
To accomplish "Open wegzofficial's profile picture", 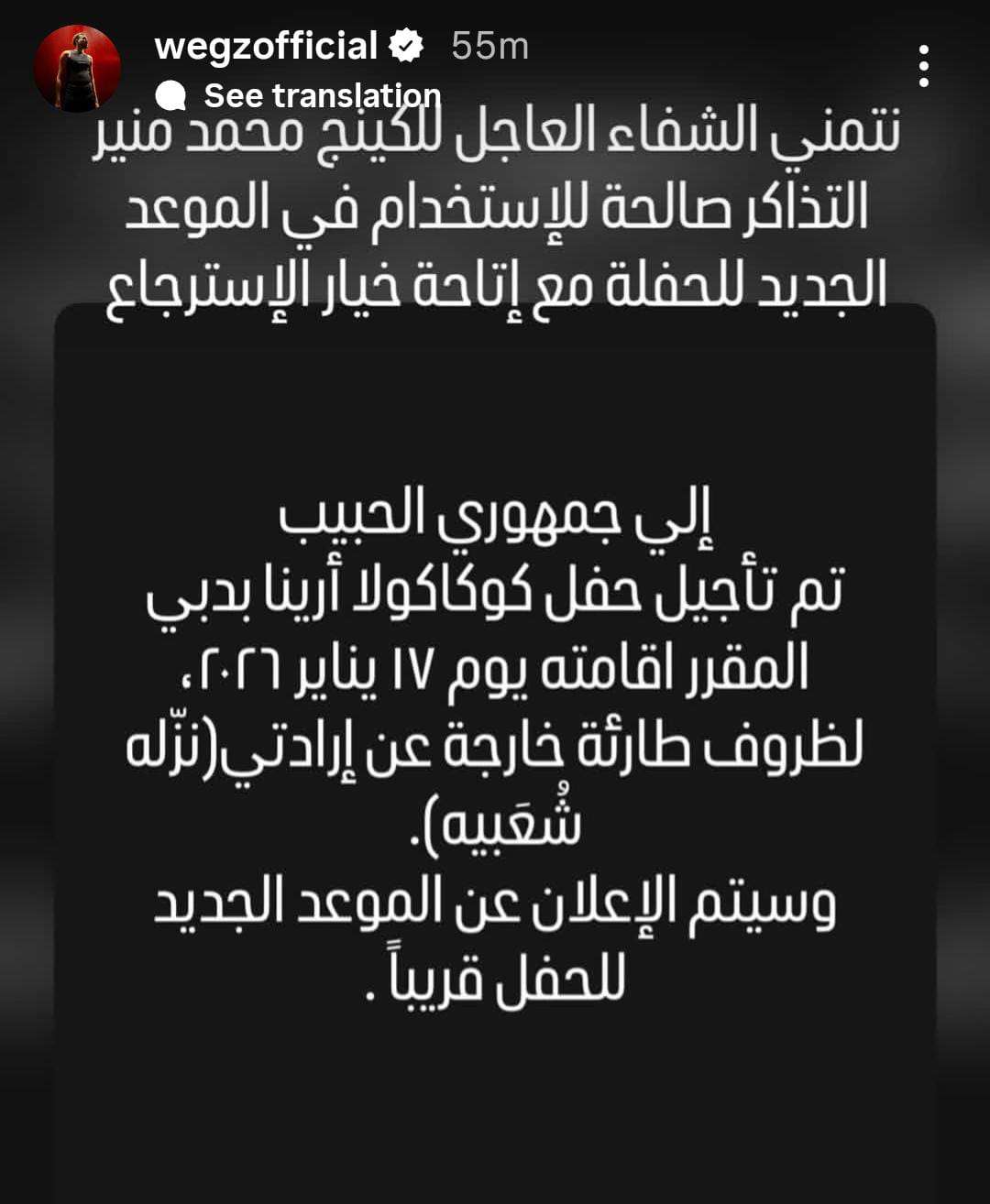I will (77, 68).
